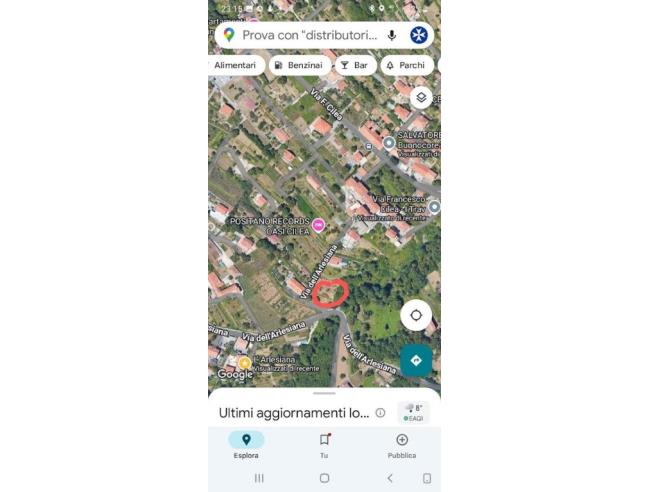Open the account profile avatar

pos(419,35)
